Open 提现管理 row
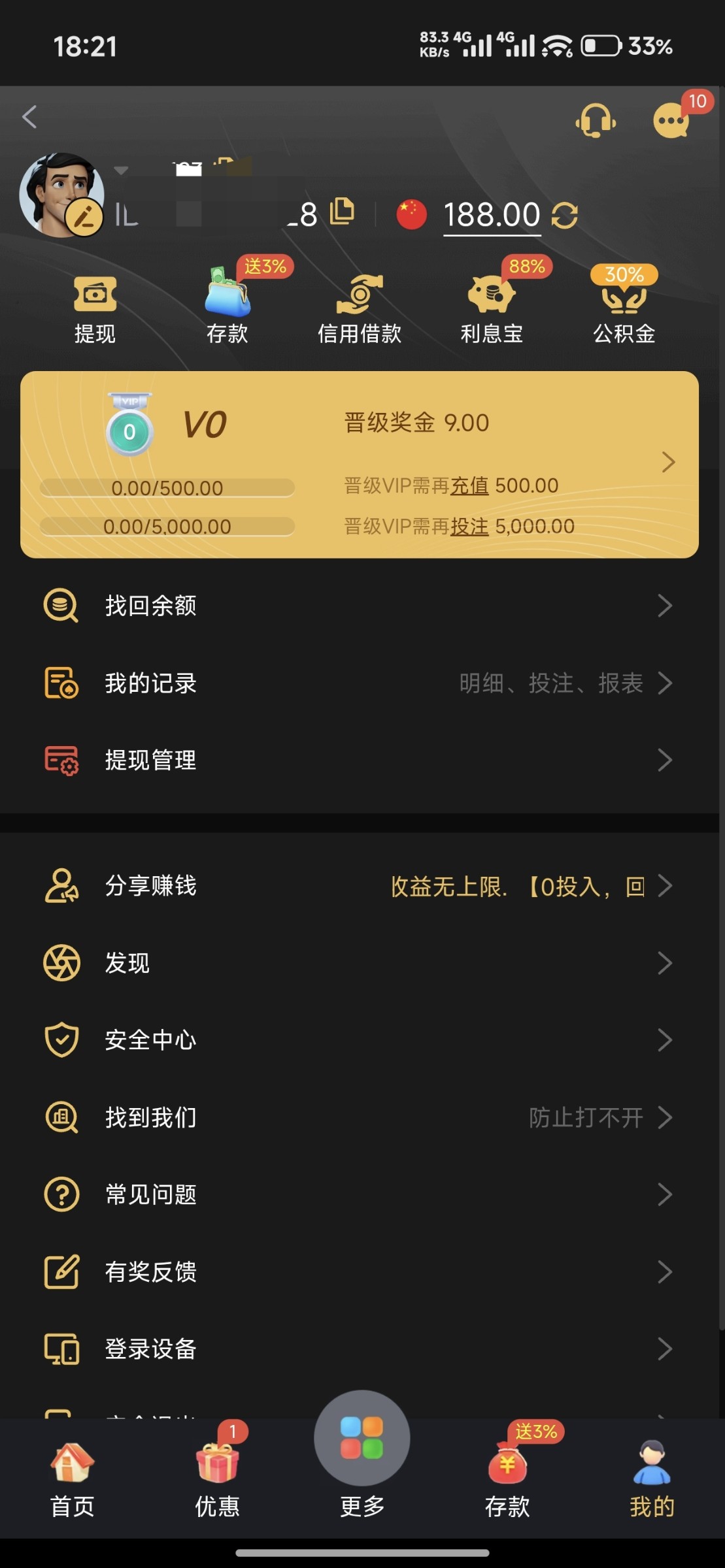Screen dimensions: 725x1568 tap(360, 760)
